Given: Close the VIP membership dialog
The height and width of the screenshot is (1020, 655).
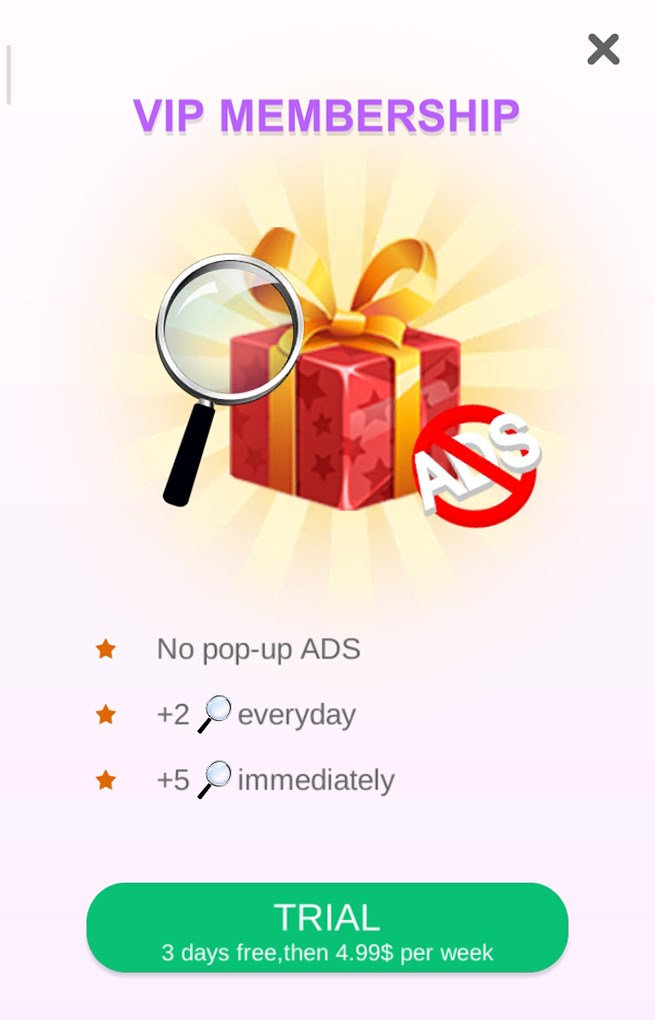Looking at the screenshot, I should pos(603,49).
